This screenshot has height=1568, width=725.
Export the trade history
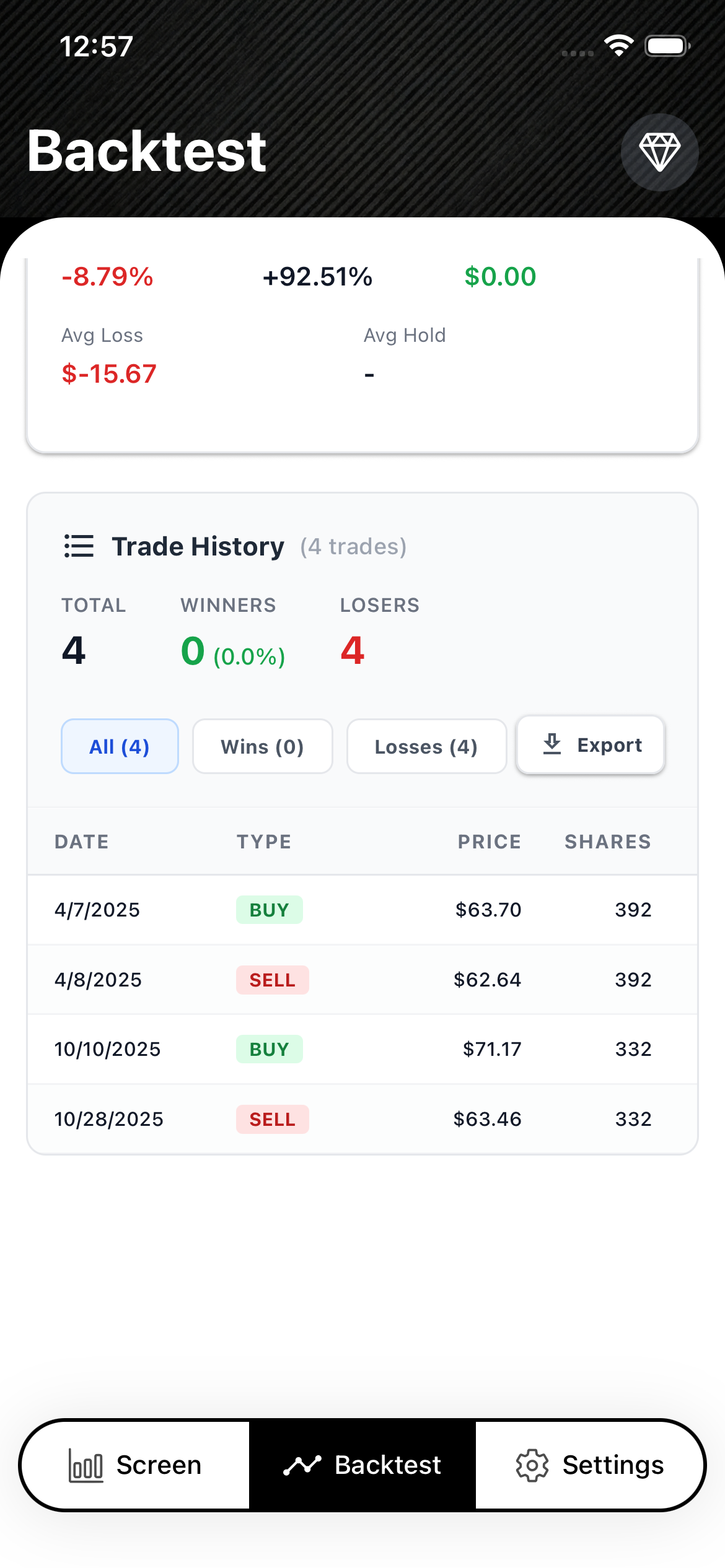(591, 745)
